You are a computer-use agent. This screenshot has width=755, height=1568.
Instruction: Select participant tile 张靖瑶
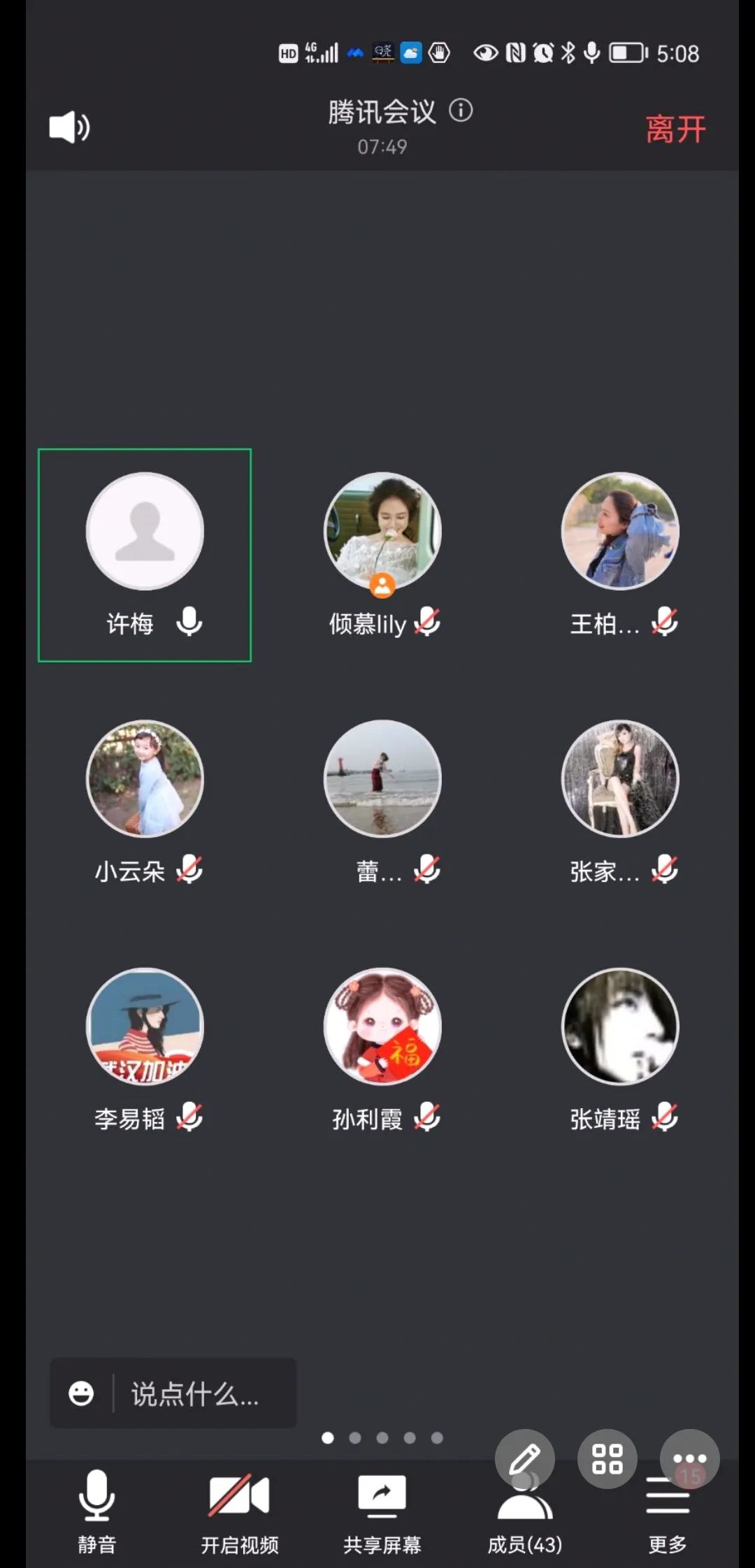[x=620, y=1050]
